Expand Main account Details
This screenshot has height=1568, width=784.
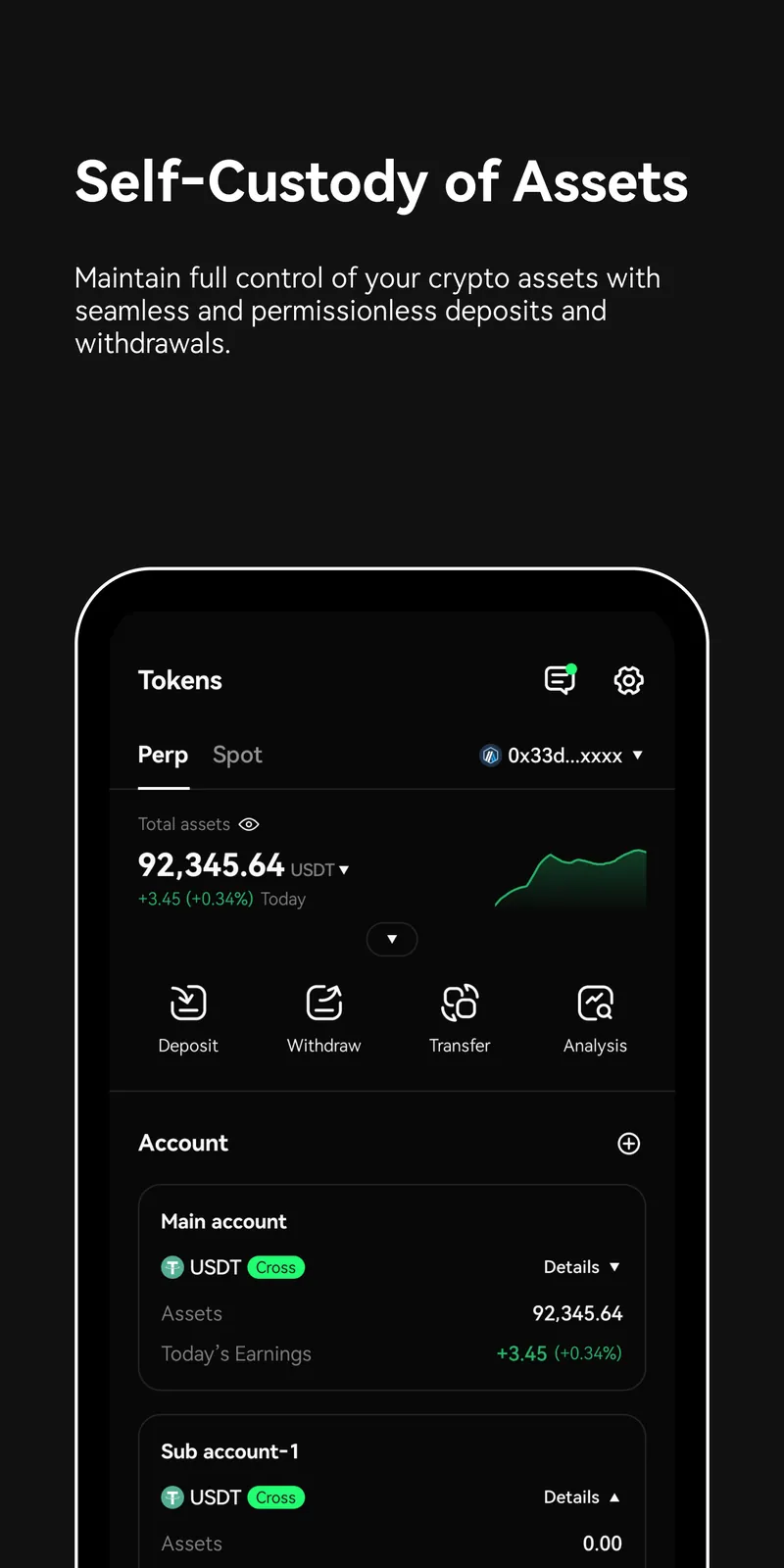[581, 1267]
